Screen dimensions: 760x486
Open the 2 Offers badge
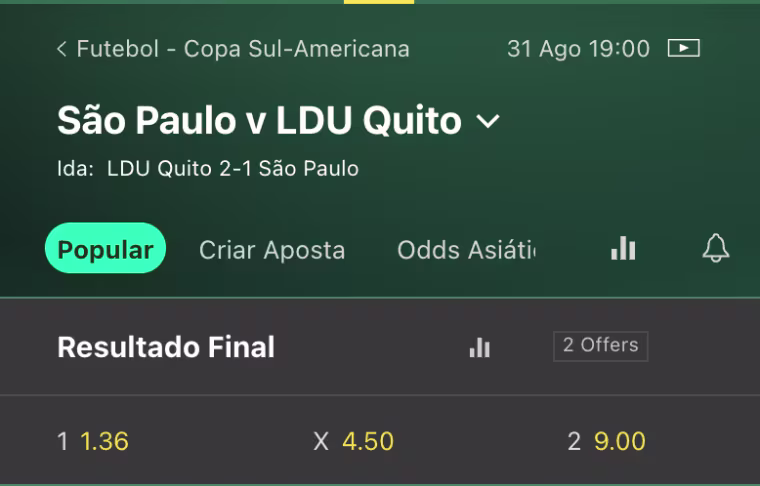tap(600, 345)
